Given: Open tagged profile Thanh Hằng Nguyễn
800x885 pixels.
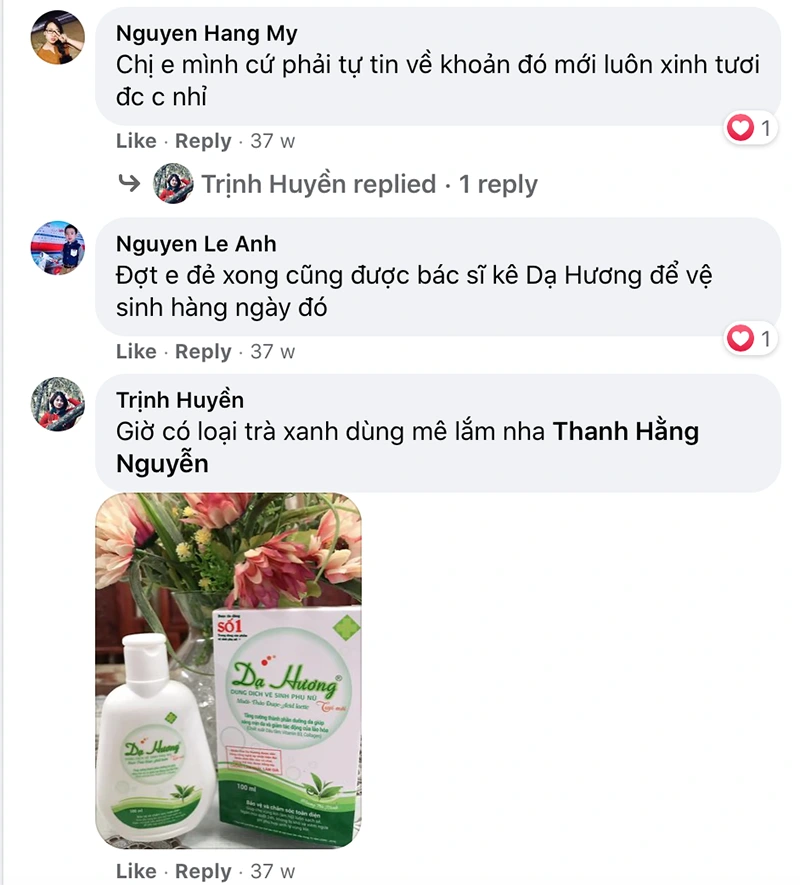Looking at the screenshot, I should click(625, 432).
